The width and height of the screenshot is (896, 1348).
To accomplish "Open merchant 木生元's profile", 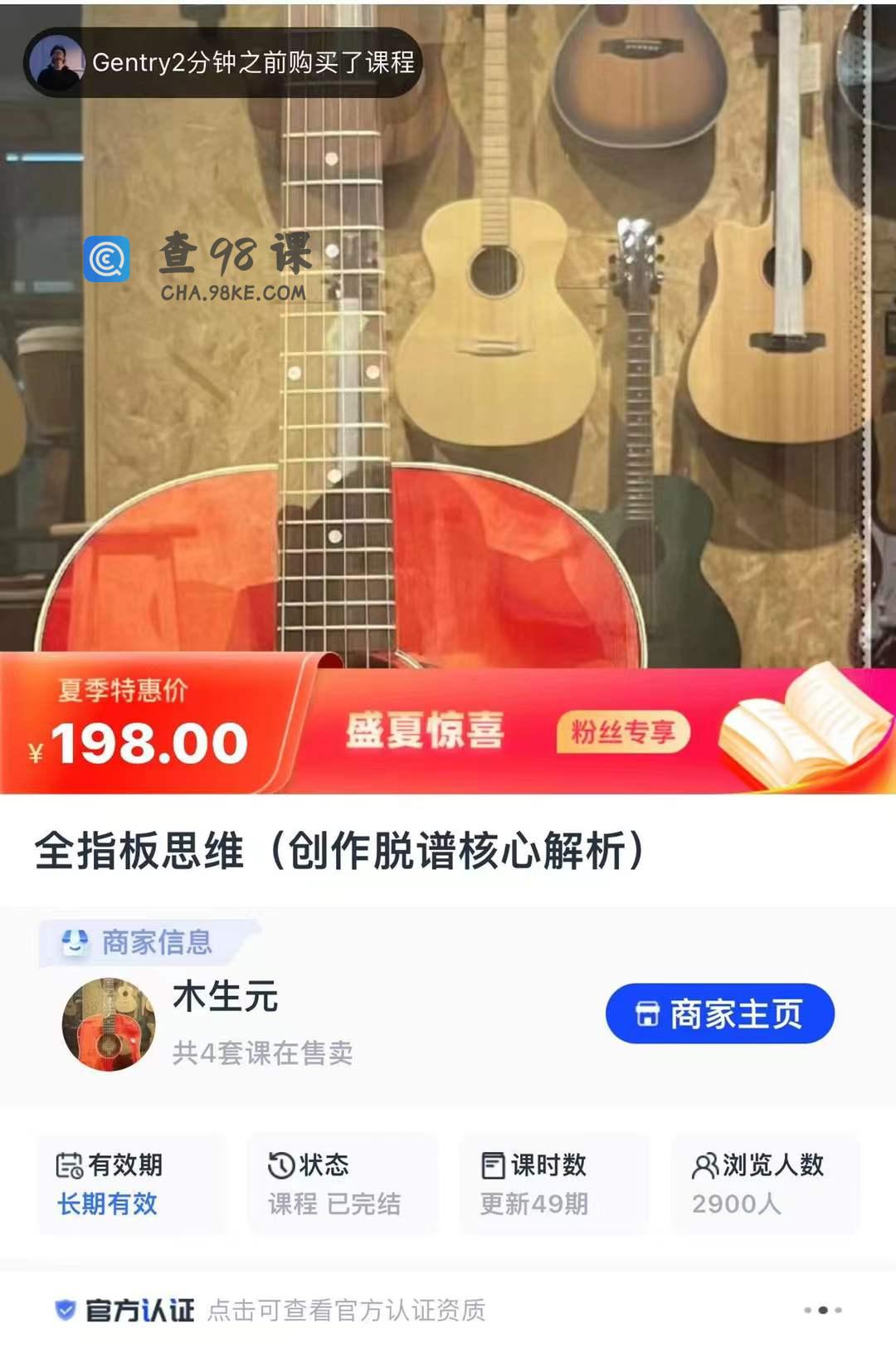I will pos(224,997).
